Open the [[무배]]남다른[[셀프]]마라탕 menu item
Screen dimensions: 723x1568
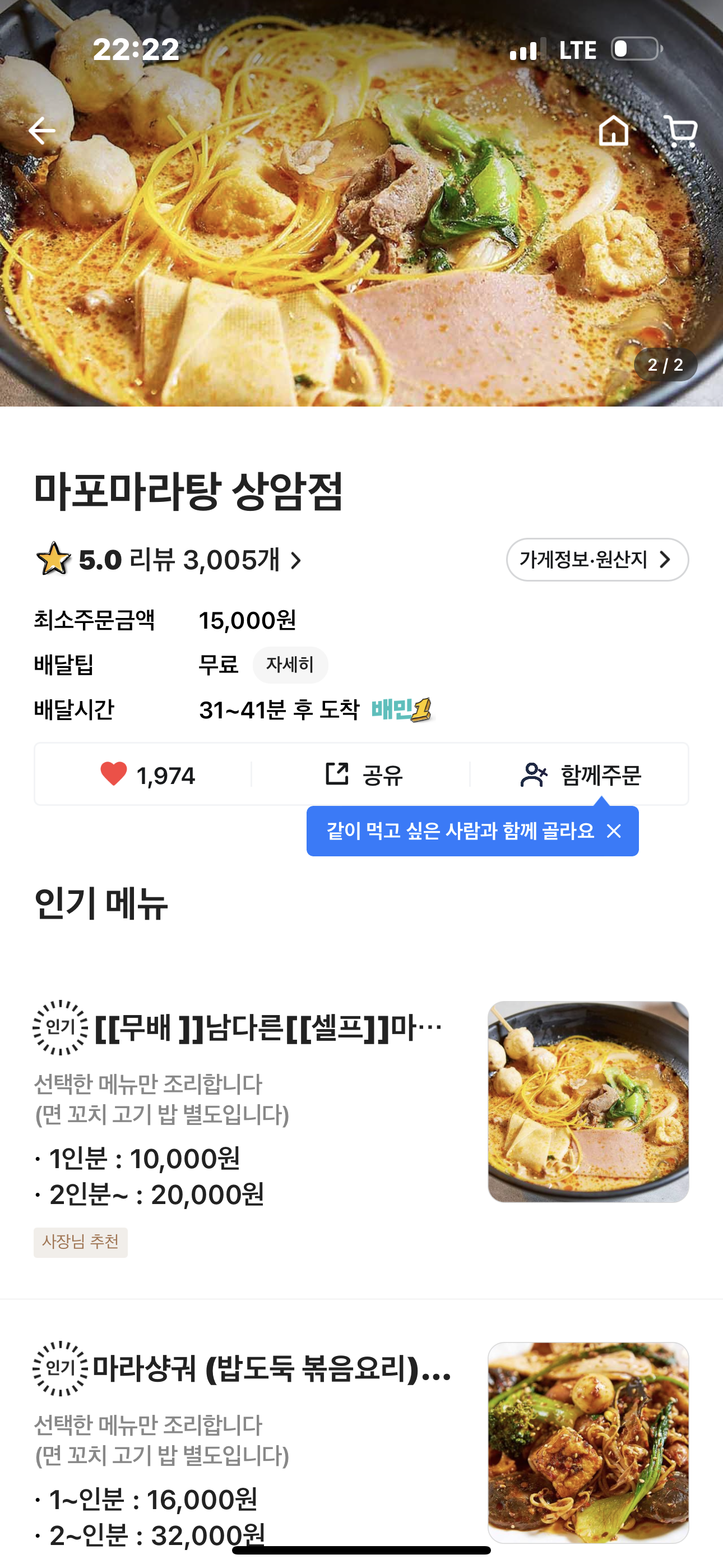tap(268, 1029)
